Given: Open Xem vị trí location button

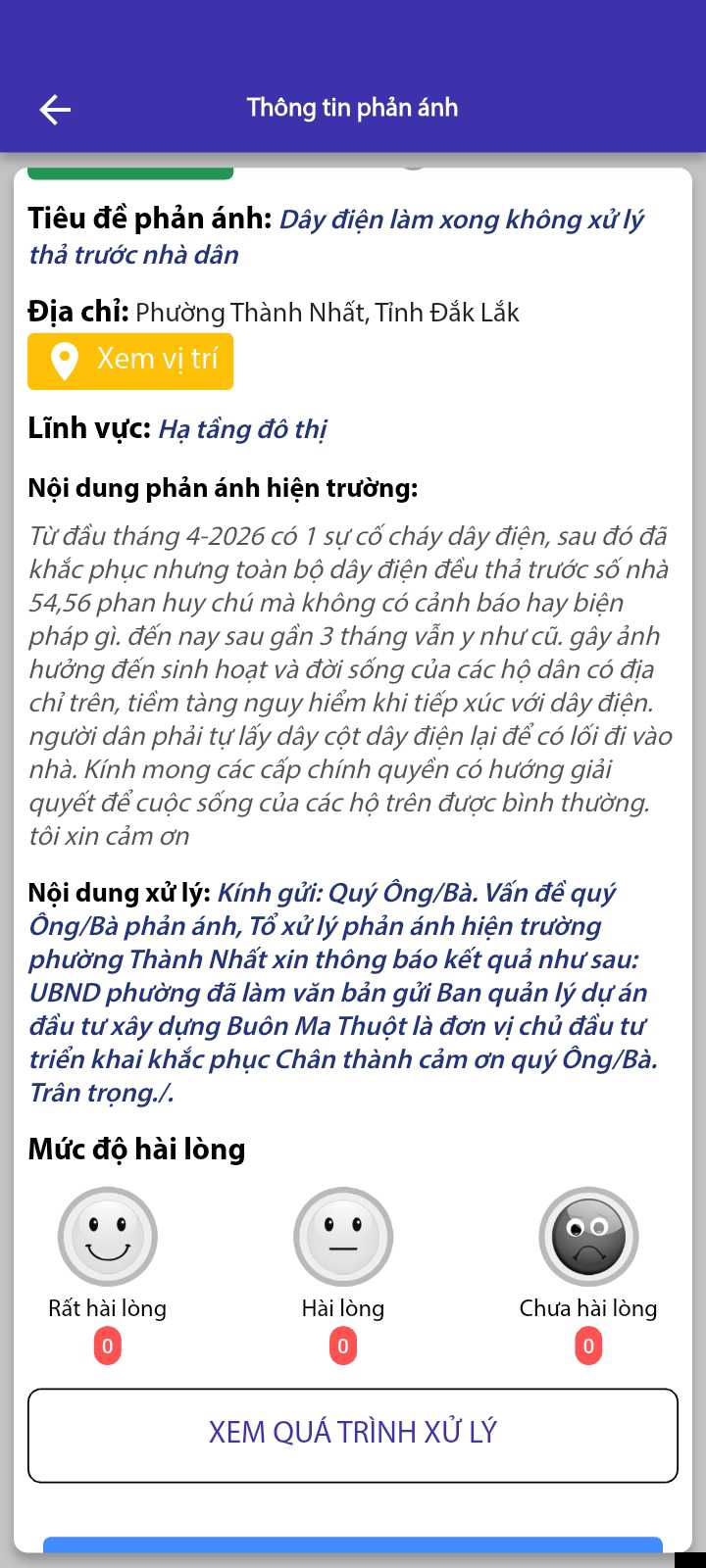Looking at the screenshot, I should [130, 361].
